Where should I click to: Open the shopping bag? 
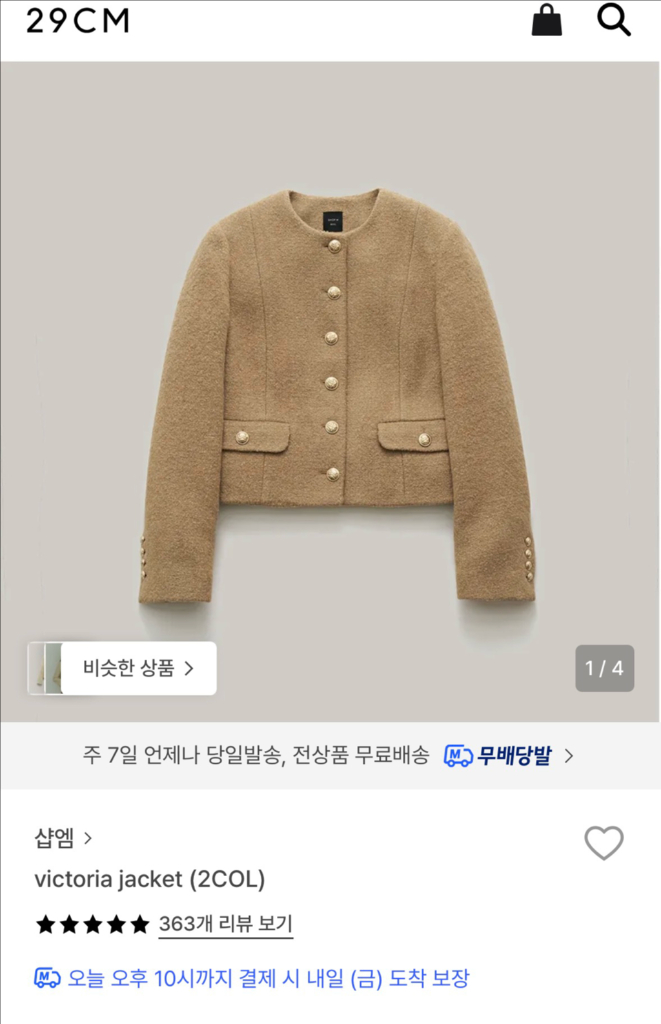[547, 20]
